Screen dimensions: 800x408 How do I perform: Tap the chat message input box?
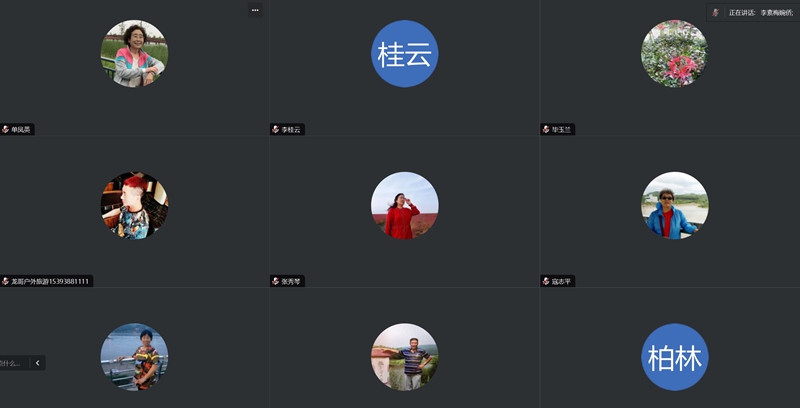point(12,363)
